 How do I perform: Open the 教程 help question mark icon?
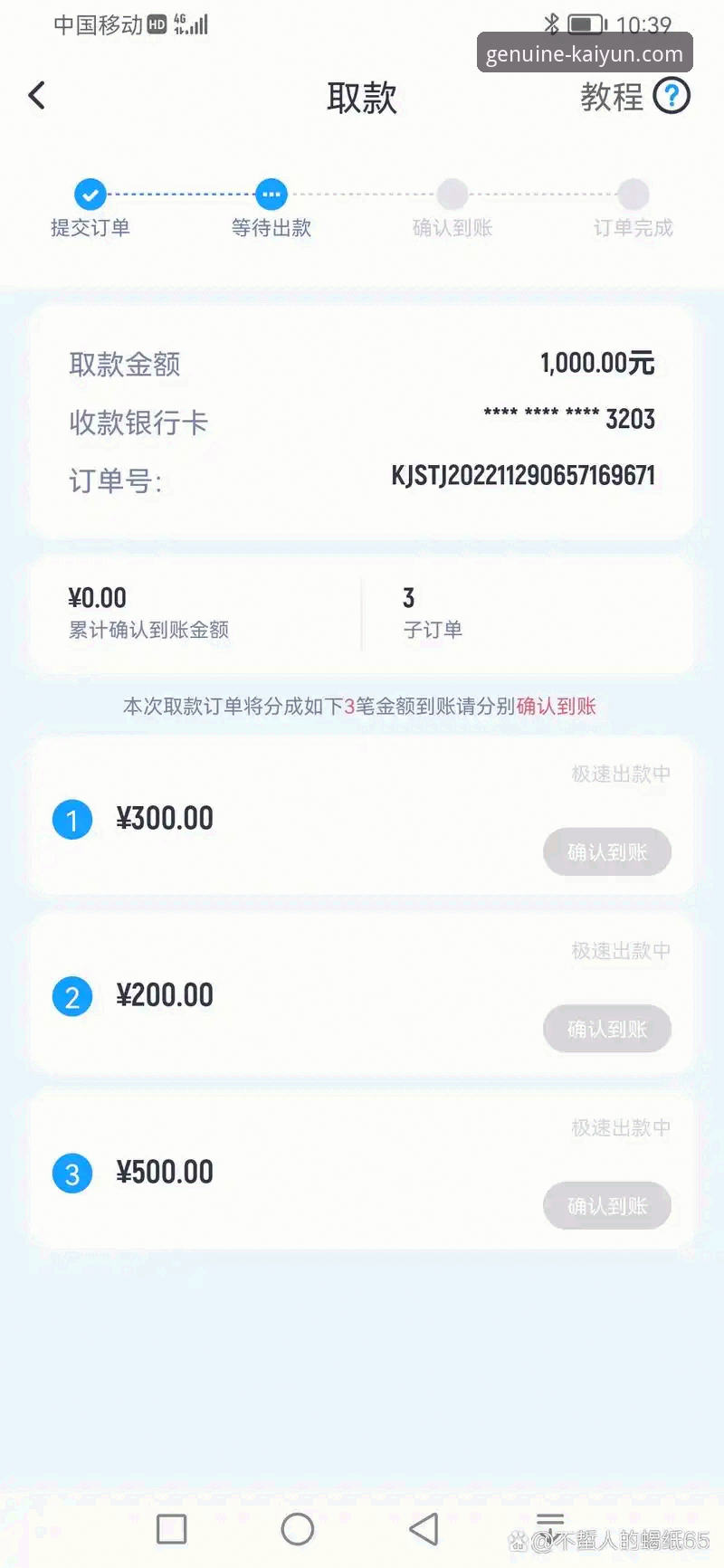[672, 95]
